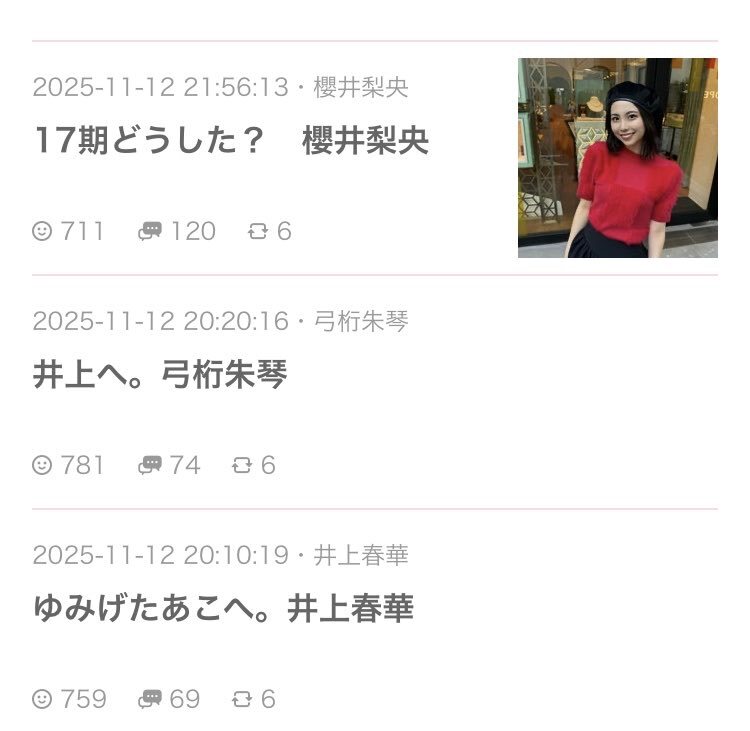Open the post "井上へ。弓桁朱琴"
750x731 pixels.
[x=160, y=376]
